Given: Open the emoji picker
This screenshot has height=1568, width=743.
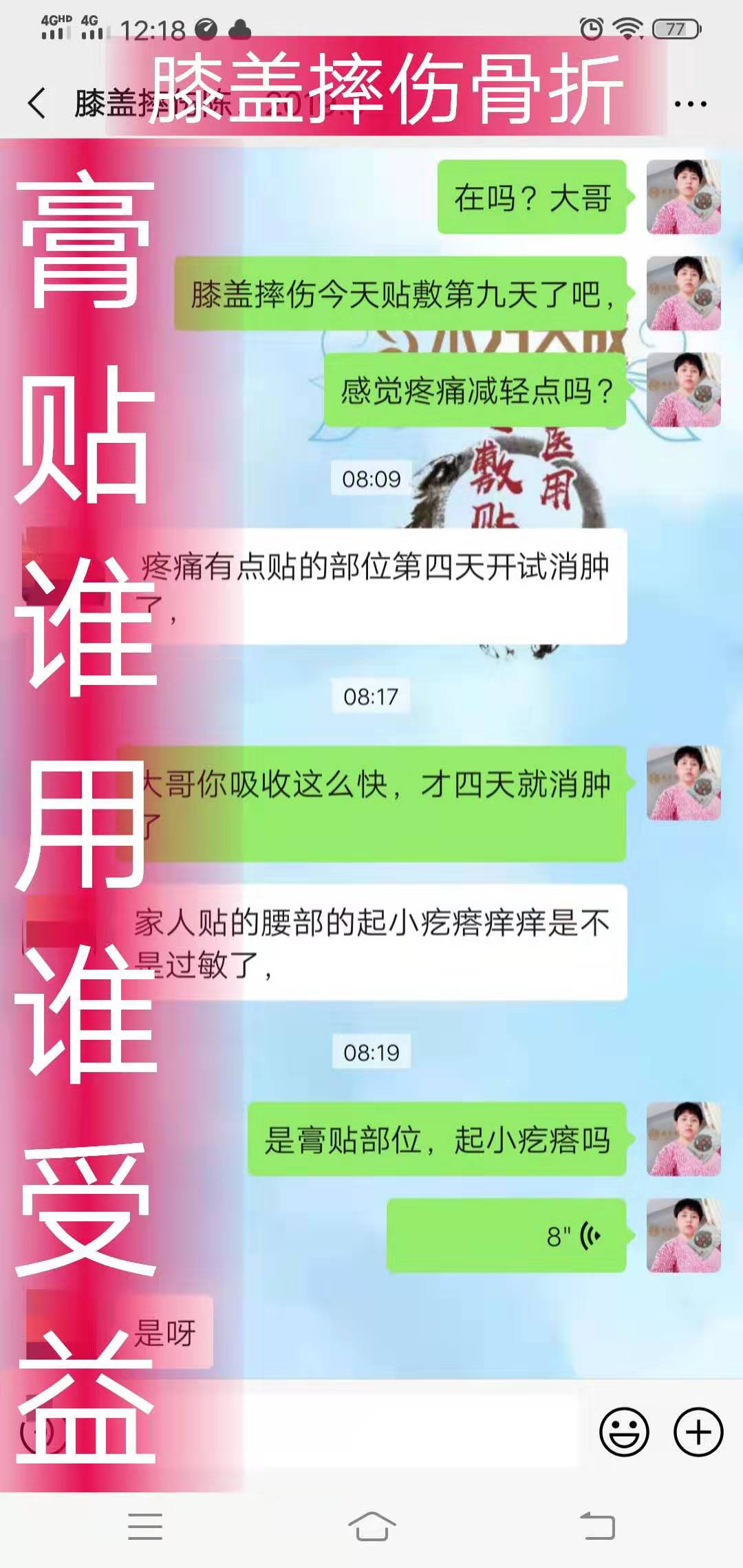Looking at the screenshot, I should coord(624,1433).
